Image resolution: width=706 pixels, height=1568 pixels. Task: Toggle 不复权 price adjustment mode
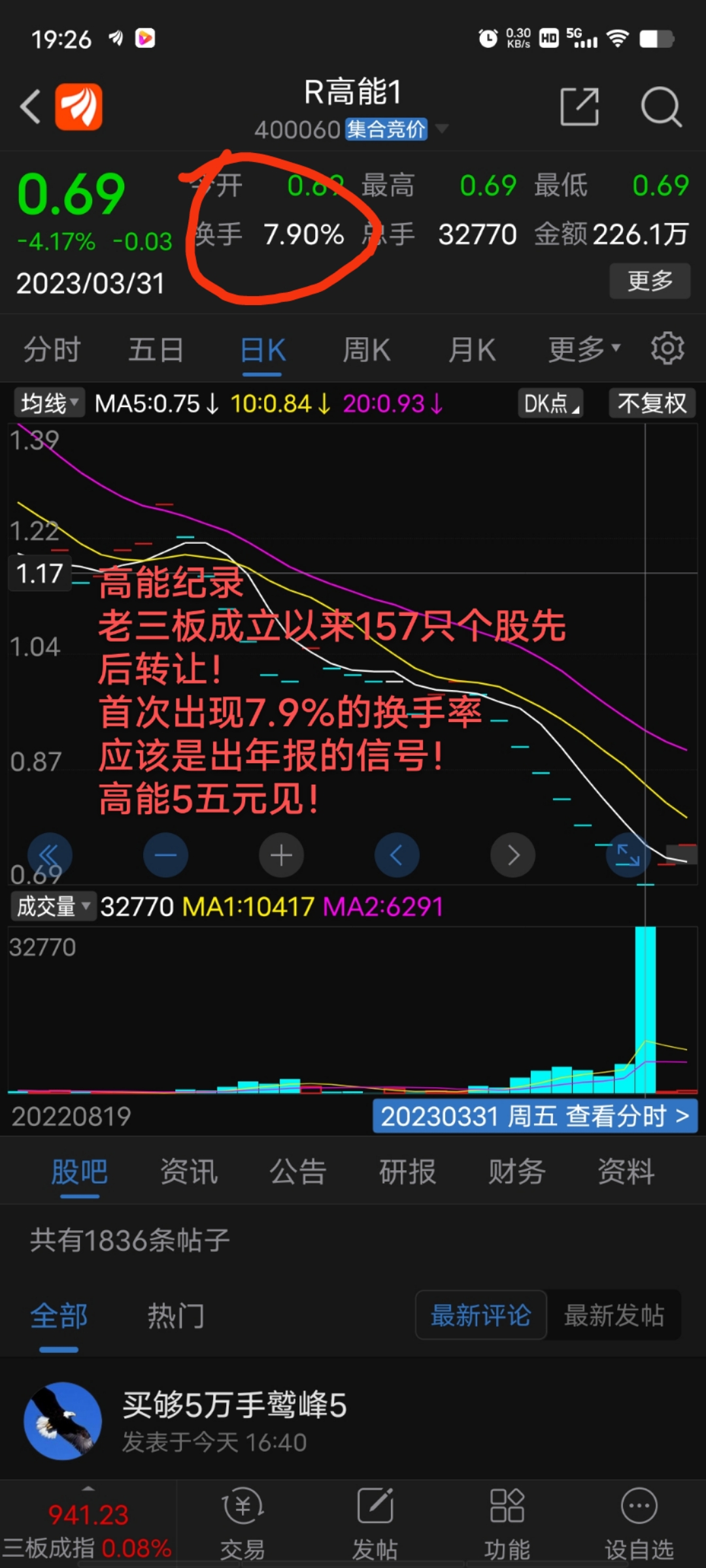tap(650, 403)
